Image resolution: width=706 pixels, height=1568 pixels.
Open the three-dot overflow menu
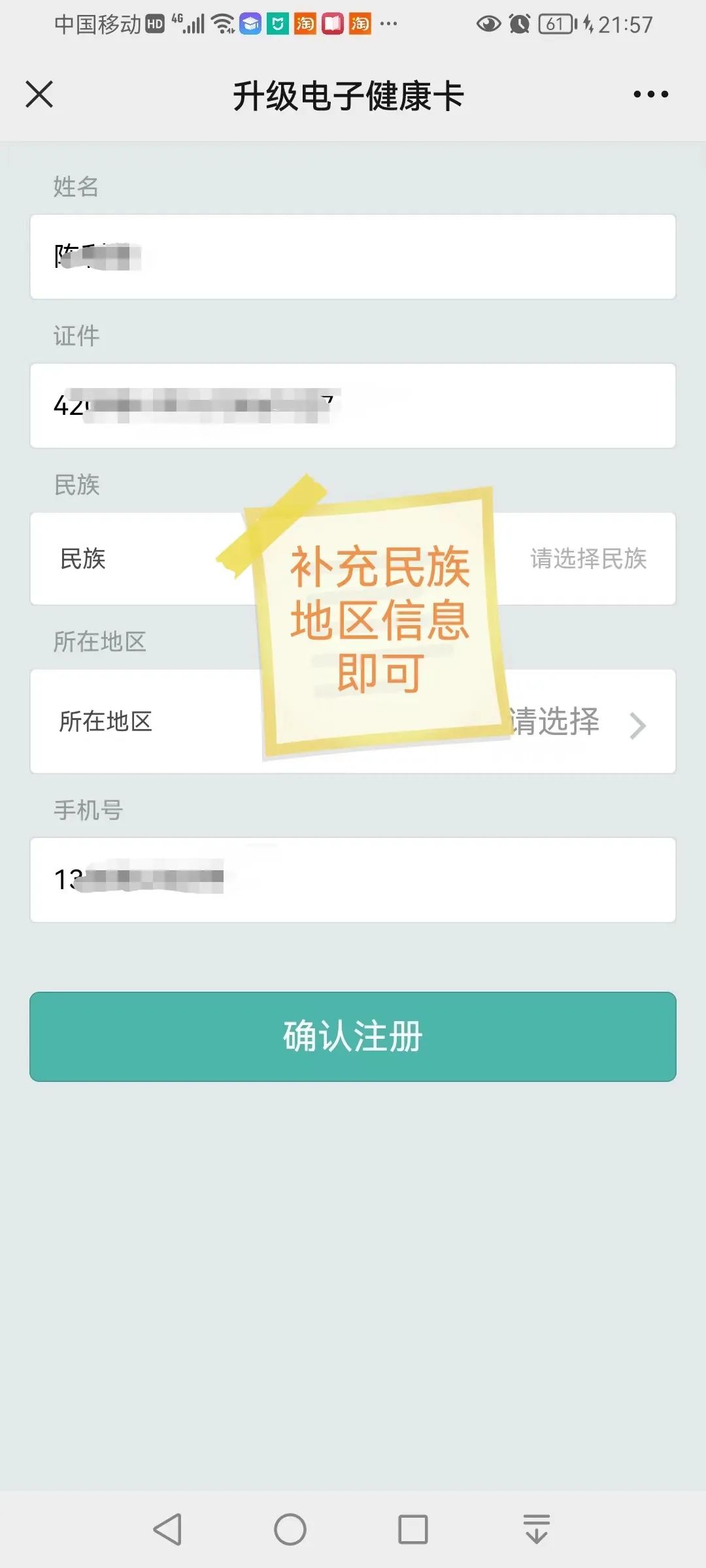[650, 94]
